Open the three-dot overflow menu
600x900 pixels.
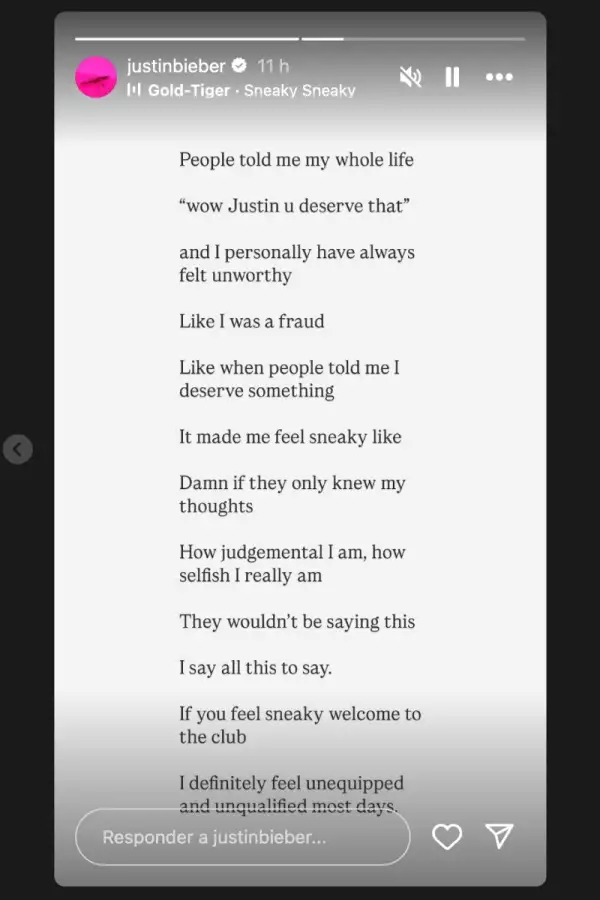point(498,77)
